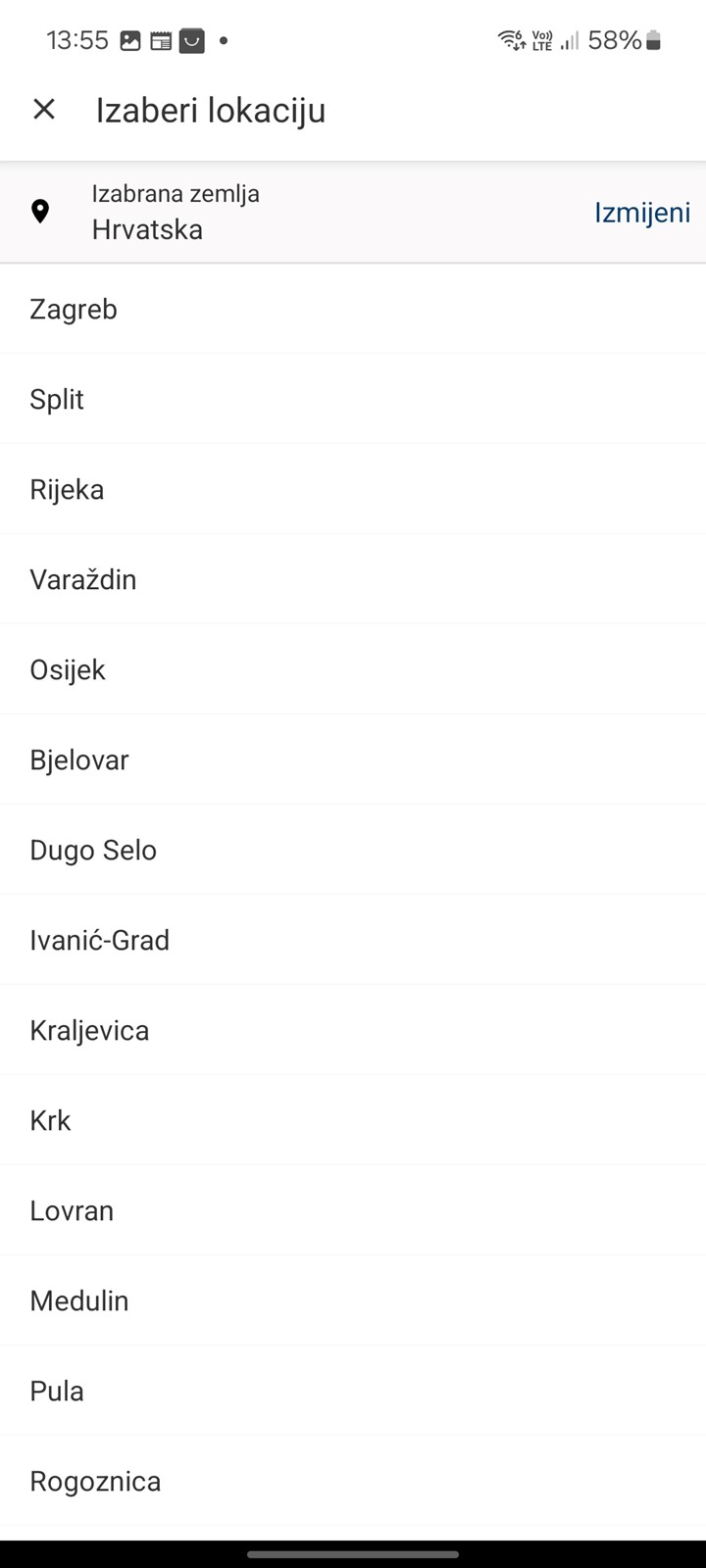Select the Krk entry
The height and width of the screenshot is (1568, 706).
(x=353, y=1120)
